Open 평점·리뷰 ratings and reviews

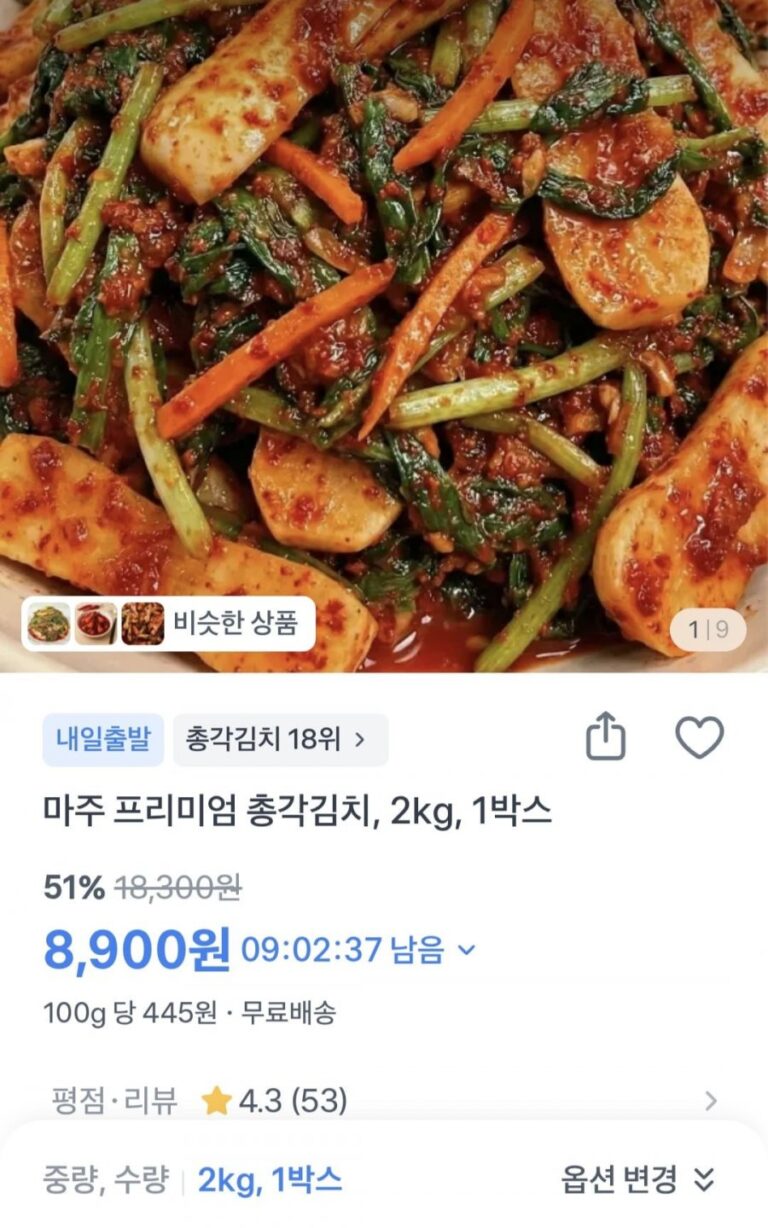(380, 1101)
